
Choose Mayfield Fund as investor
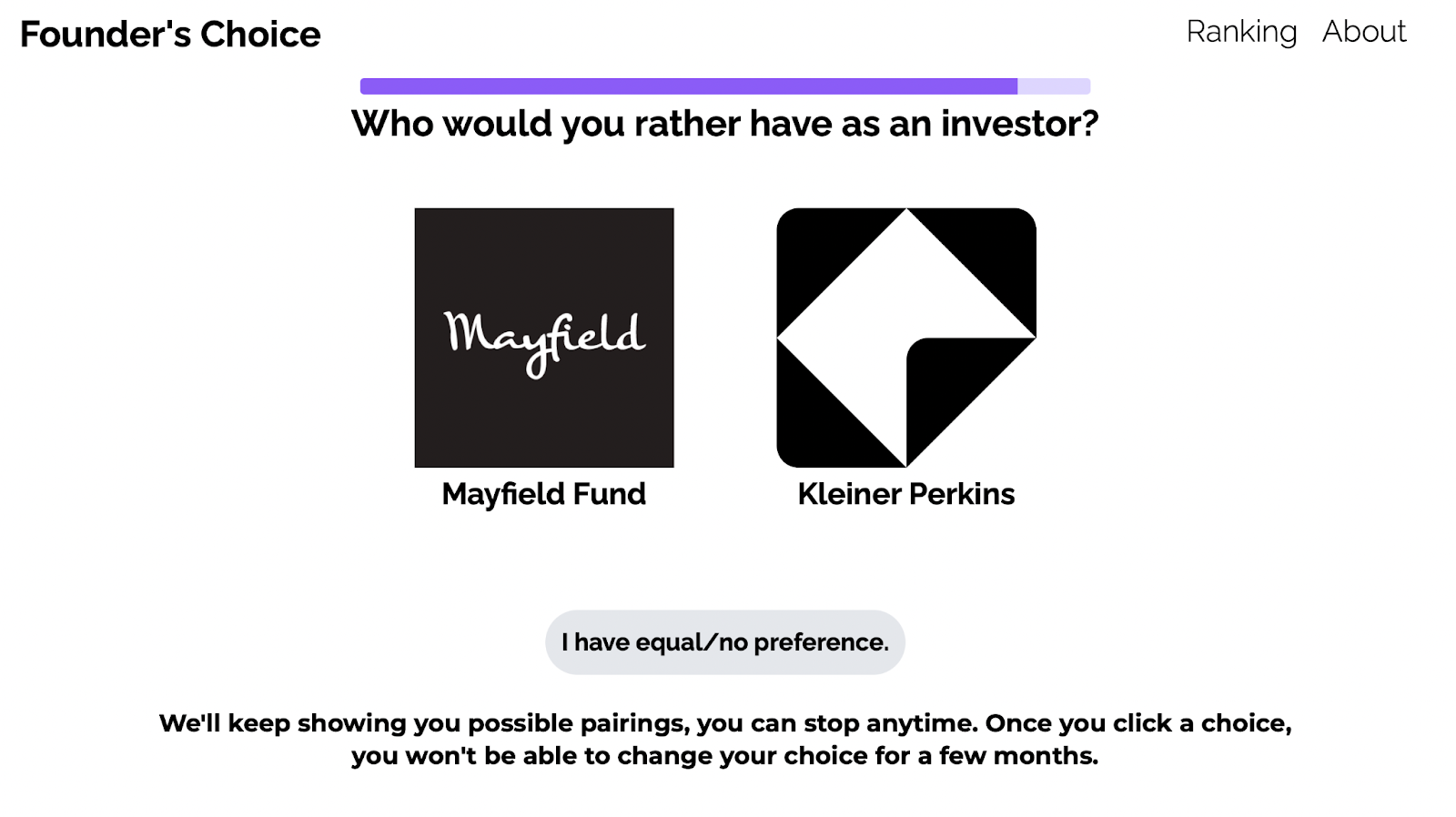[543, 338]
